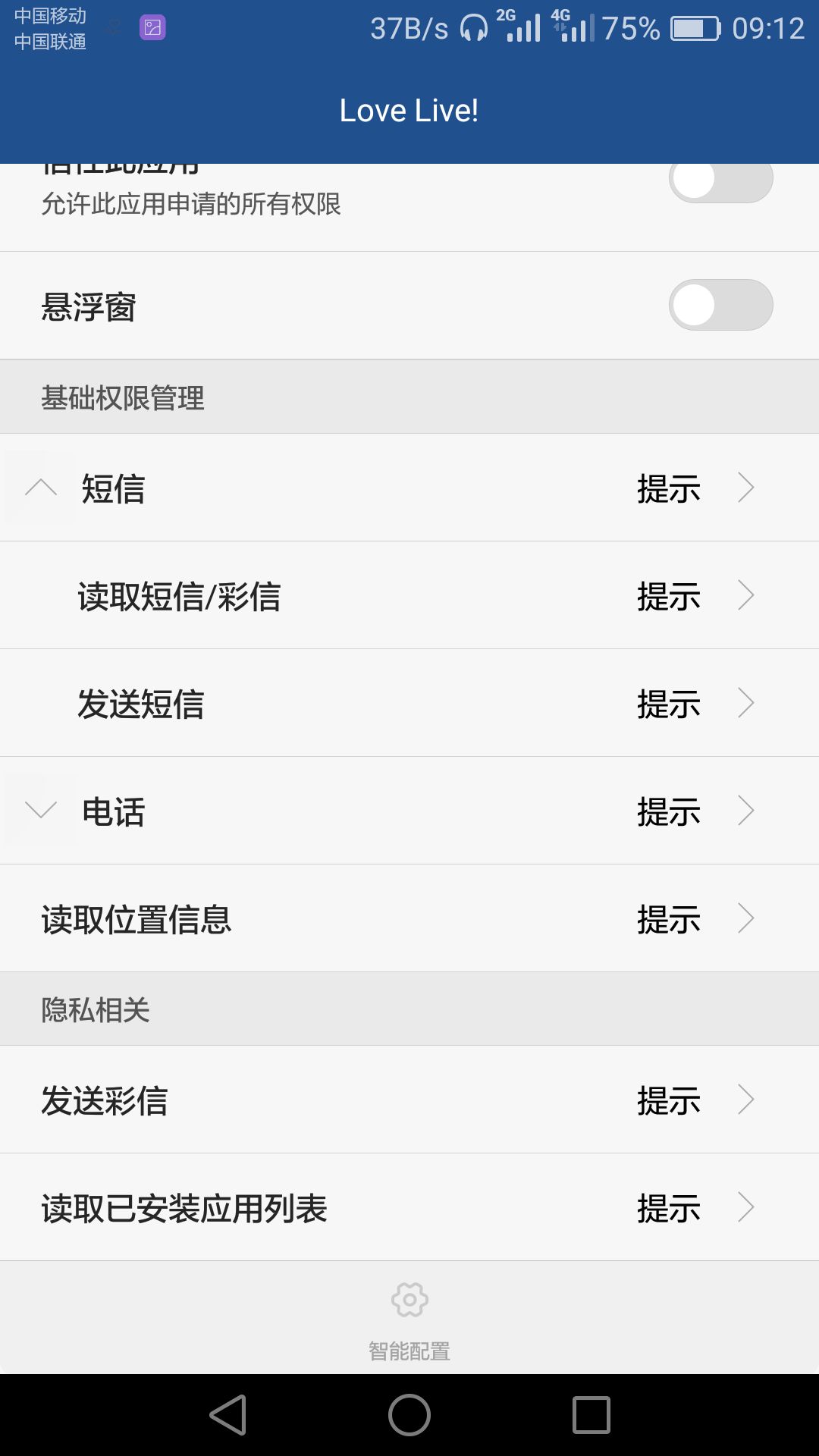Screen dimensions: 819x1456
Task: Open the 读取位置信息 permission setting
Action: coord(409,918)
